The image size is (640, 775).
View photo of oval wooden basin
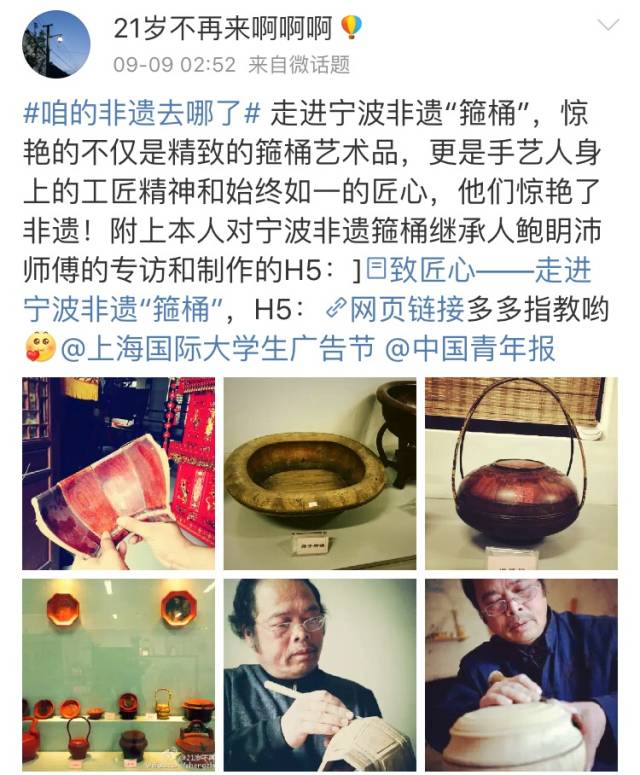(x=319, y=474)
